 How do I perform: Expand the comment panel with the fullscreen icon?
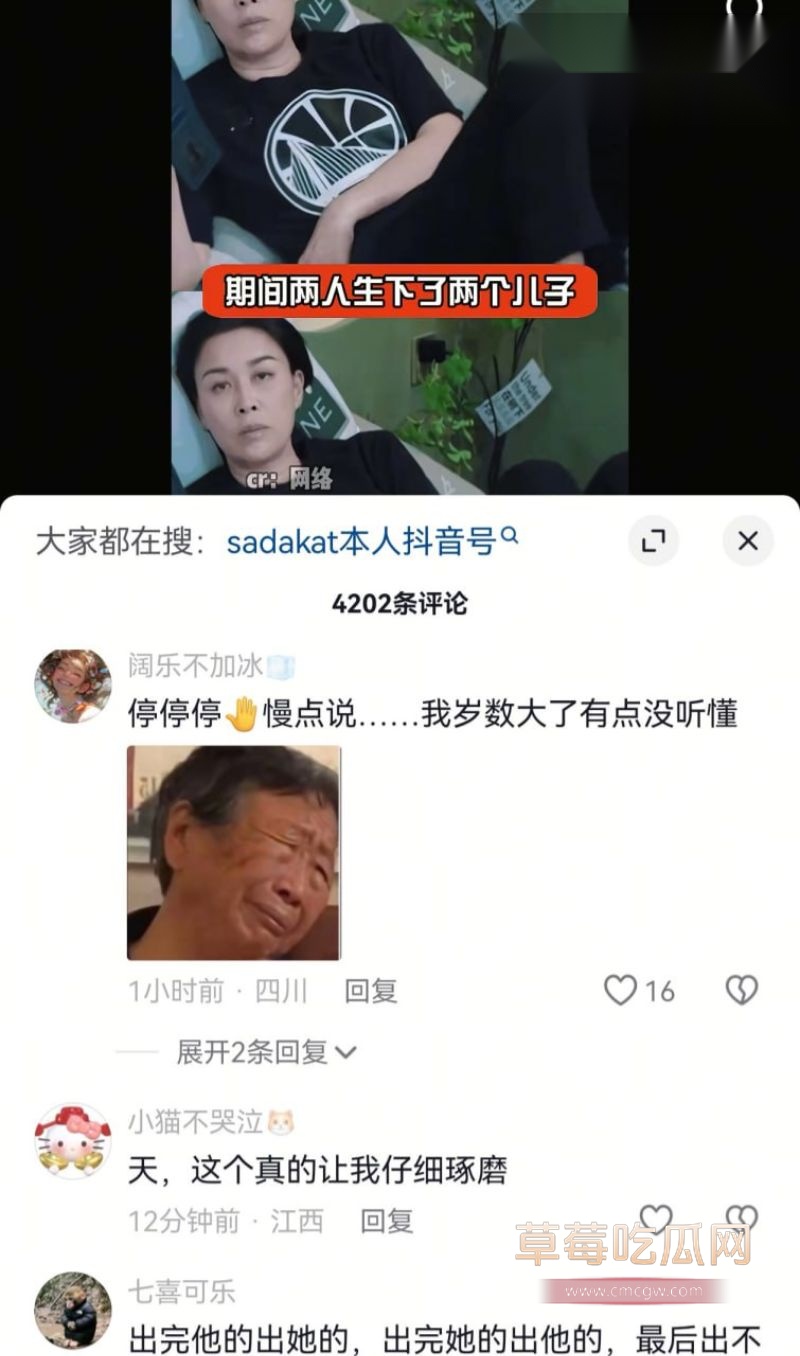(655, 539)
